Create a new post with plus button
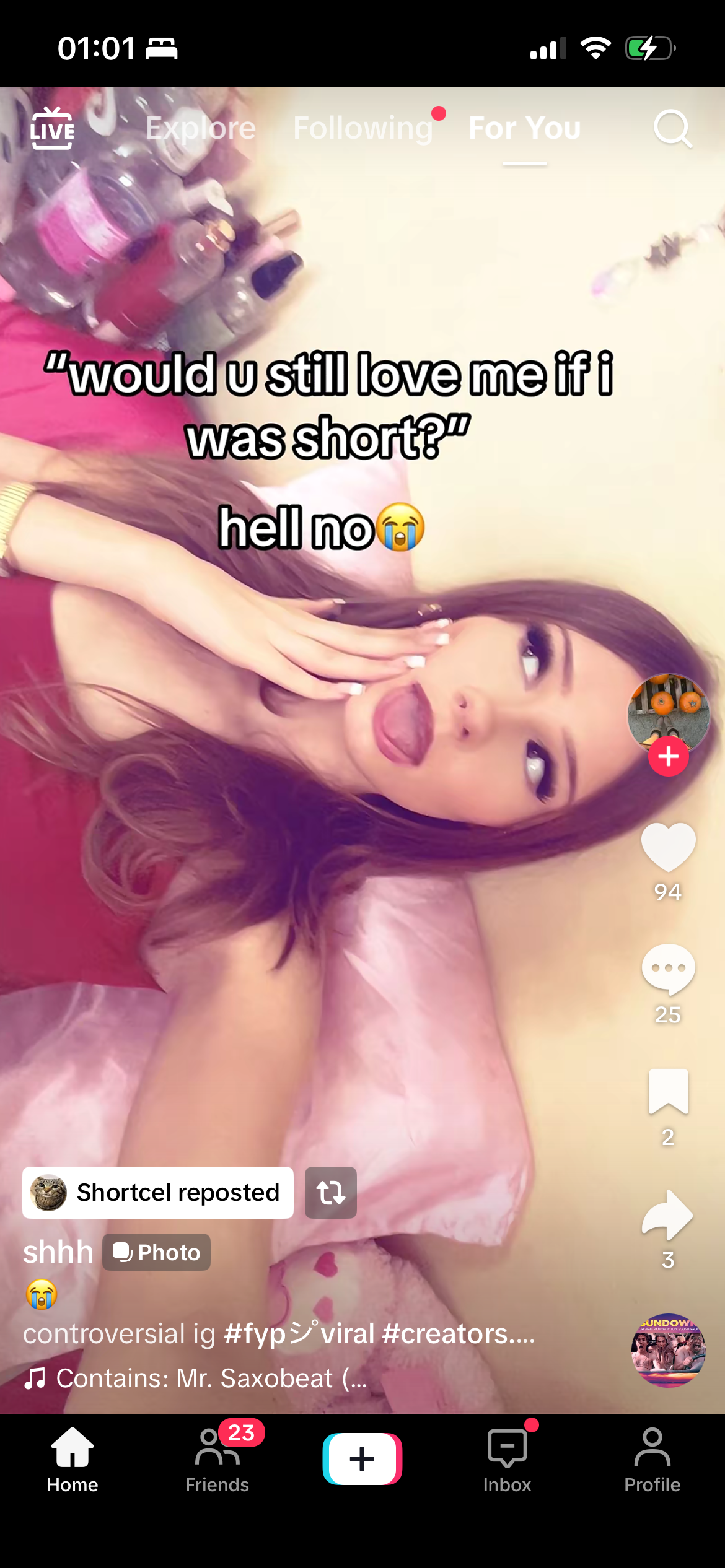Image resolution: width=725 pixels, height=1568 pixels. click(362, 1458)
